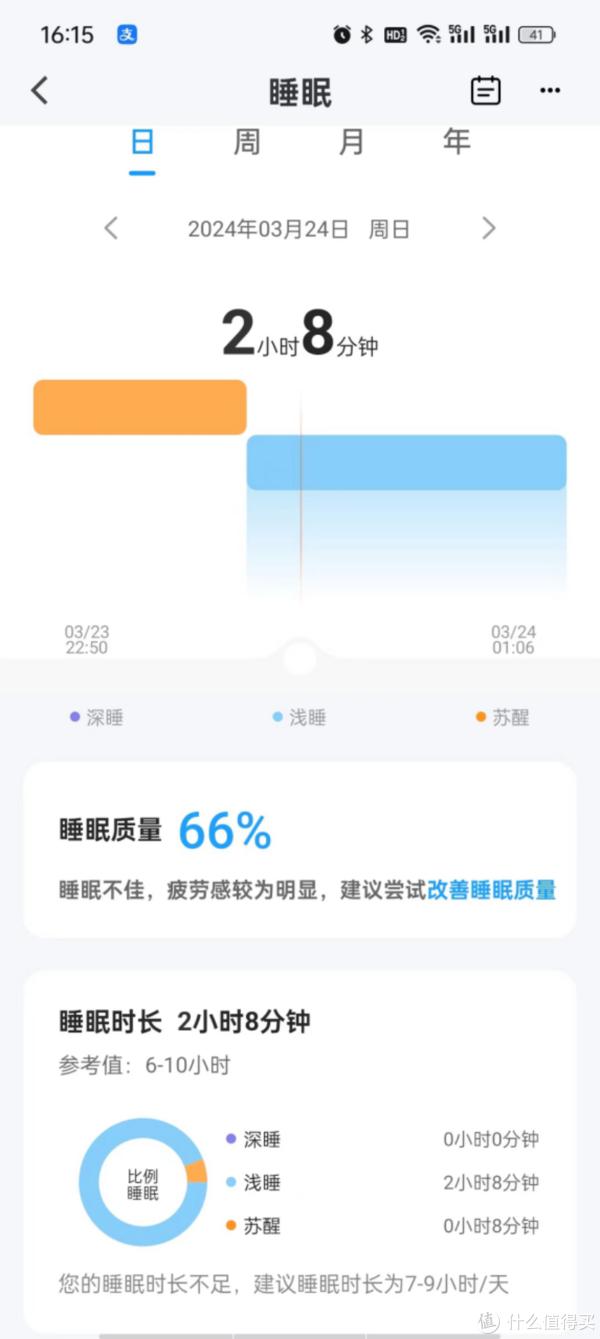Switch to the 周 week tab

(x=247, y=143)
